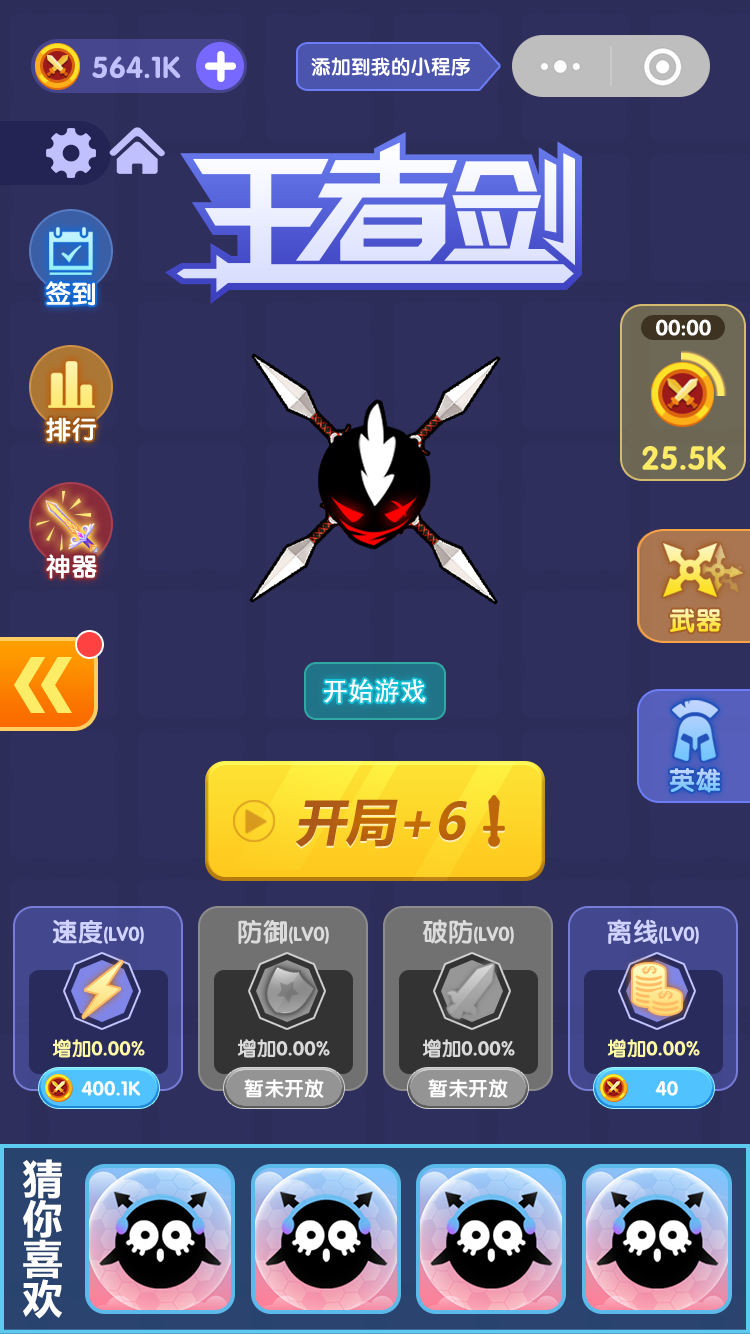Upgrade 离线 for 40 coins
750x1334 pixels.
(x=654, y=1088)
